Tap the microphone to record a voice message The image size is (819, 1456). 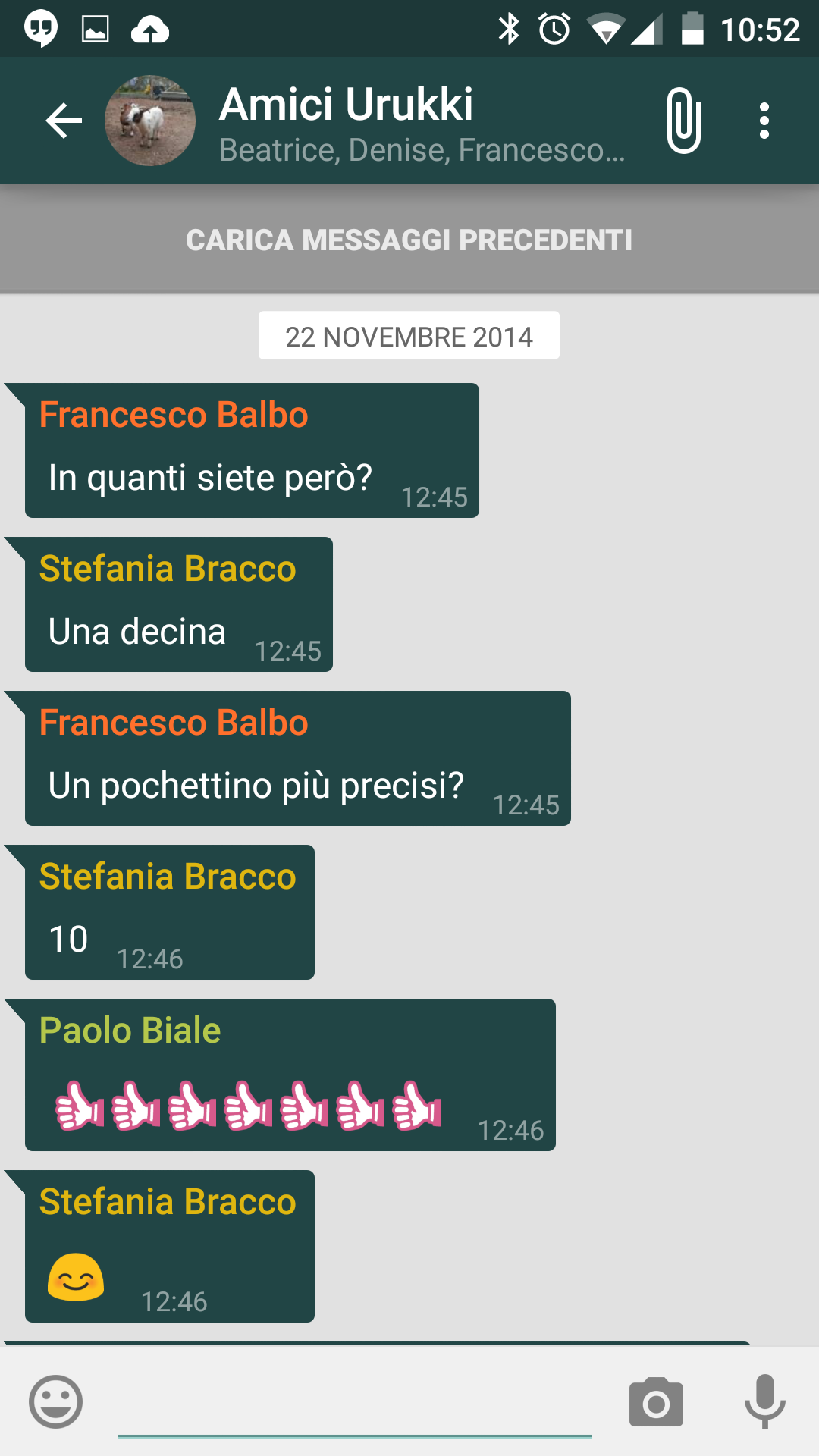click(765, 1401)
